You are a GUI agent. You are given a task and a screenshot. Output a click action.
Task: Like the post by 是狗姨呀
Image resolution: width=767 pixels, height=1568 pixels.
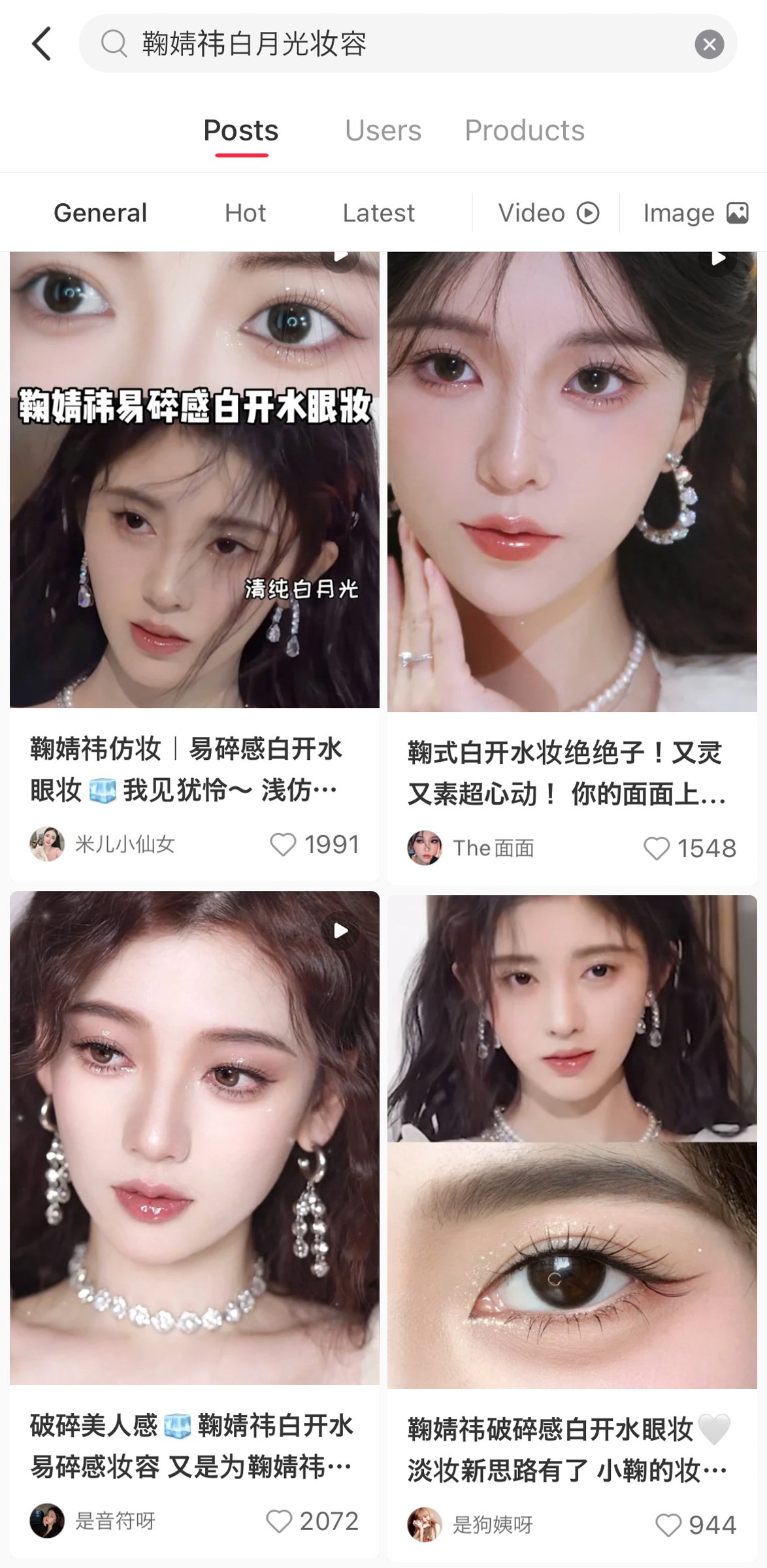tap(668, 1525)
